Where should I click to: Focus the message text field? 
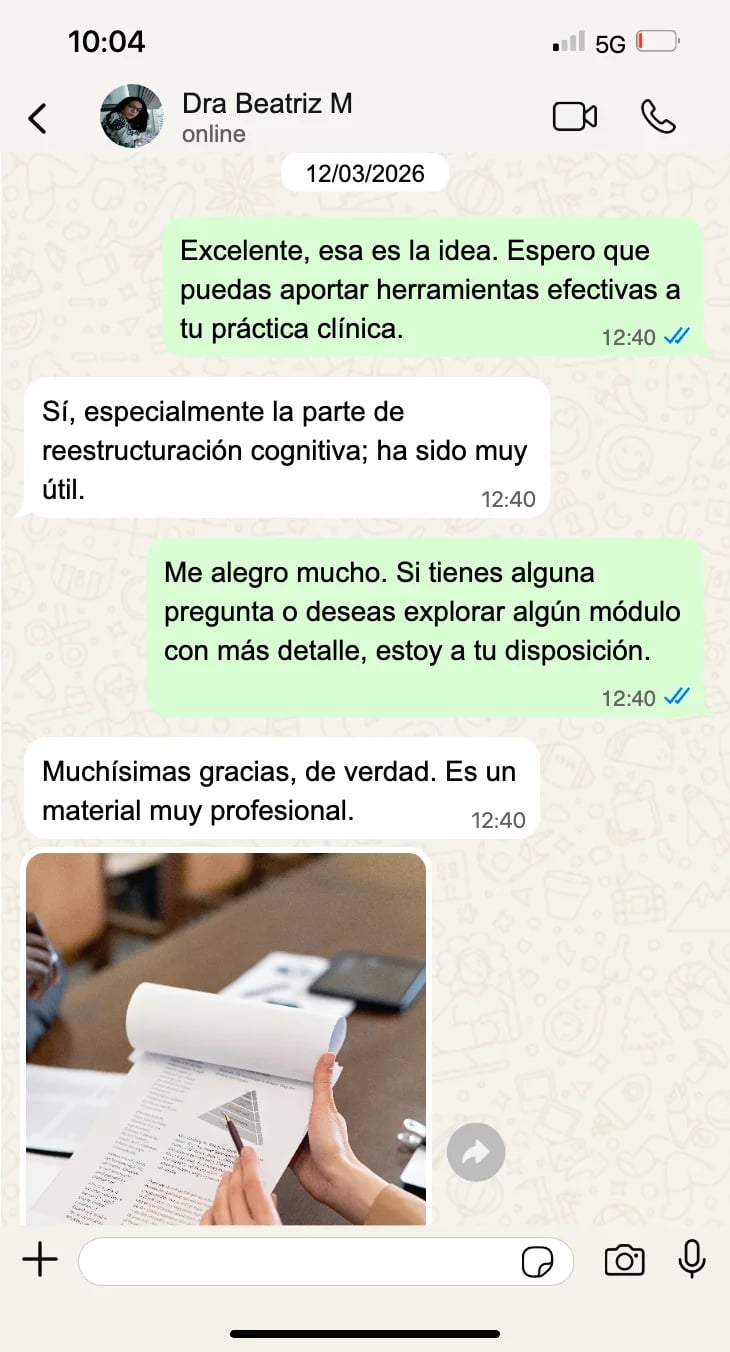tap(295, 1261)
